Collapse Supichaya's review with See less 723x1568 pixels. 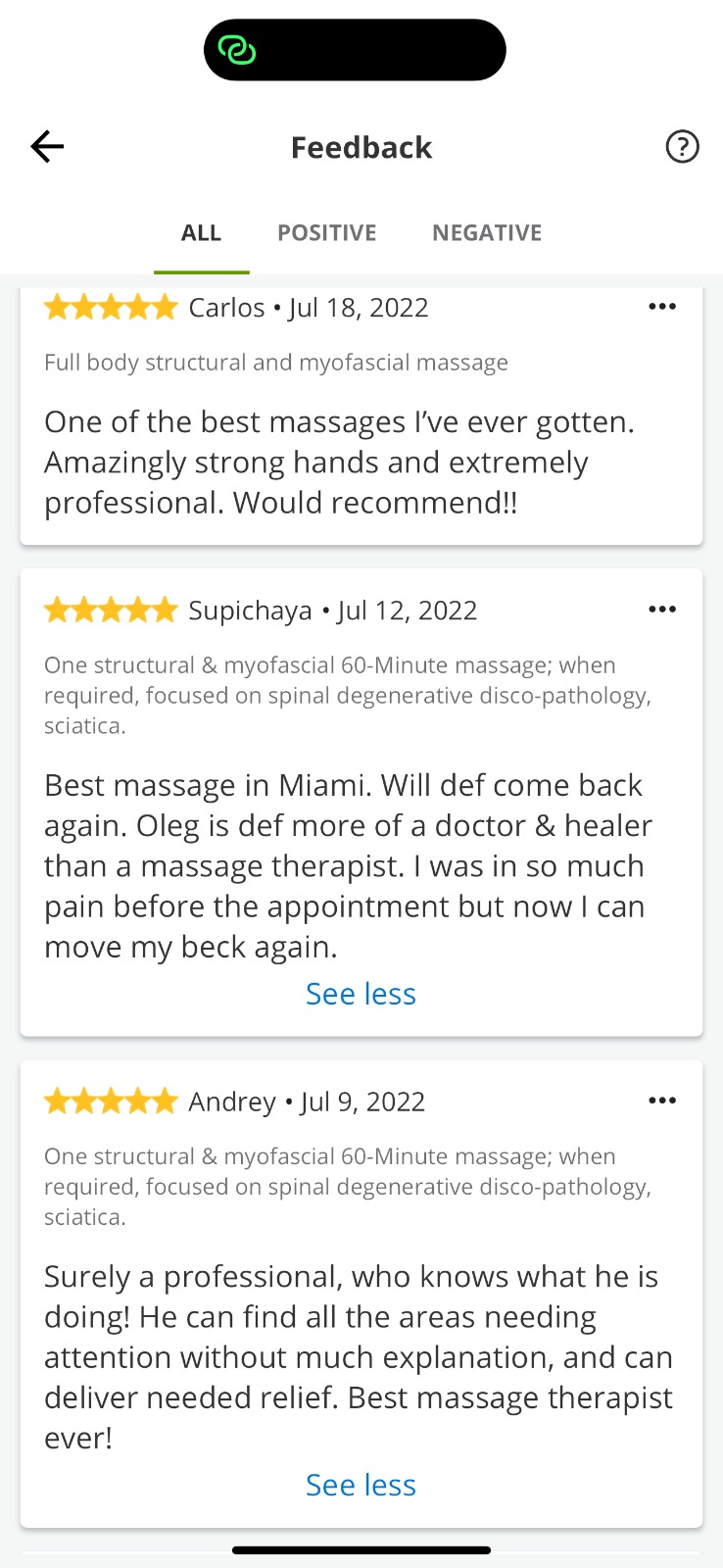click(361, 994)
